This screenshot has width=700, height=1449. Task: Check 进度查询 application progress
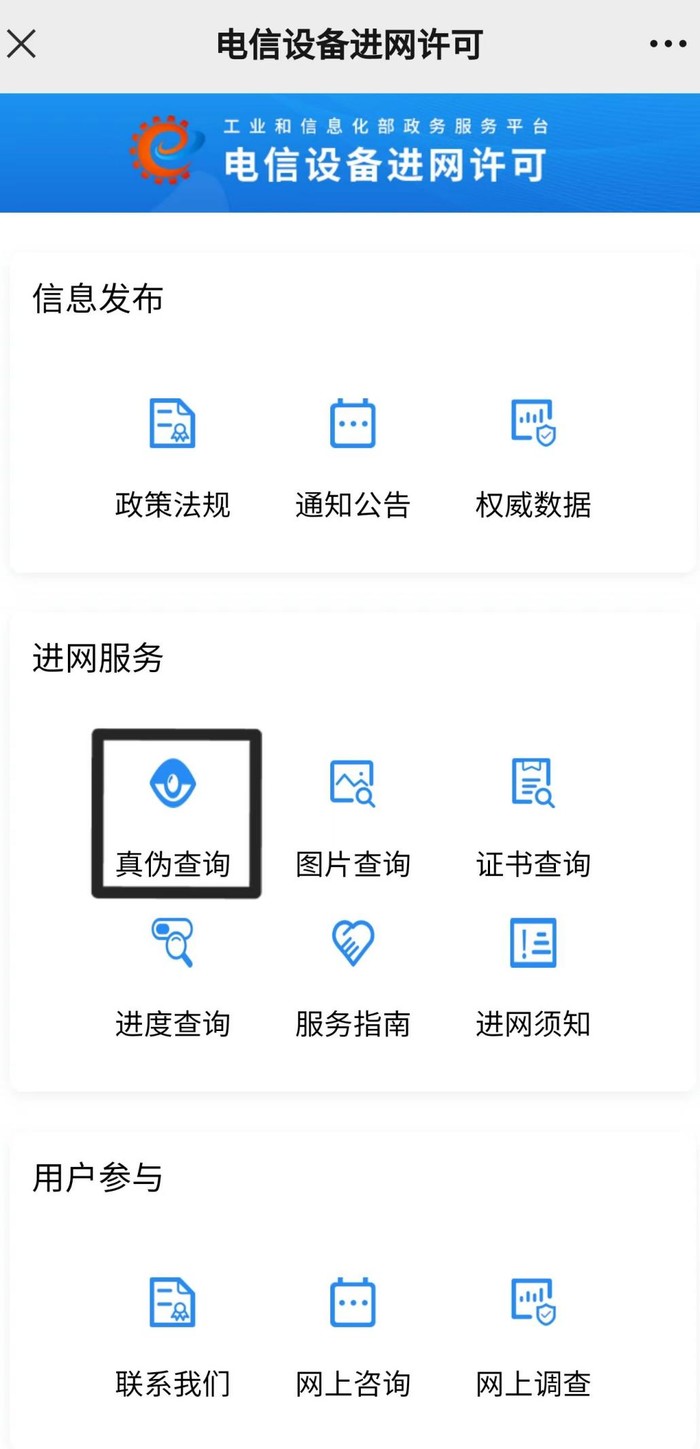pyautogui.click(x=173, y=978)
